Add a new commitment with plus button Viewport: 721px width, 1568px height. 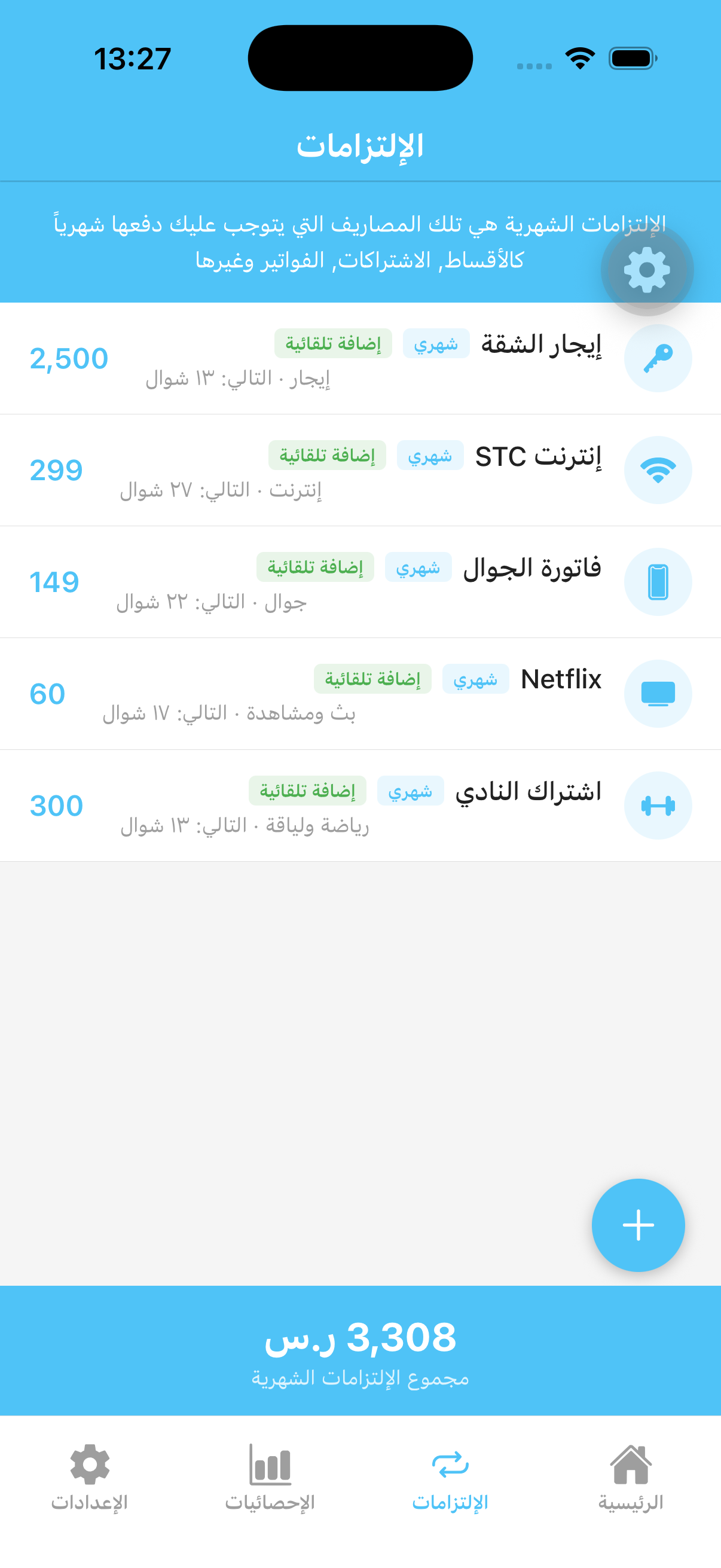tap(638, 1225)
